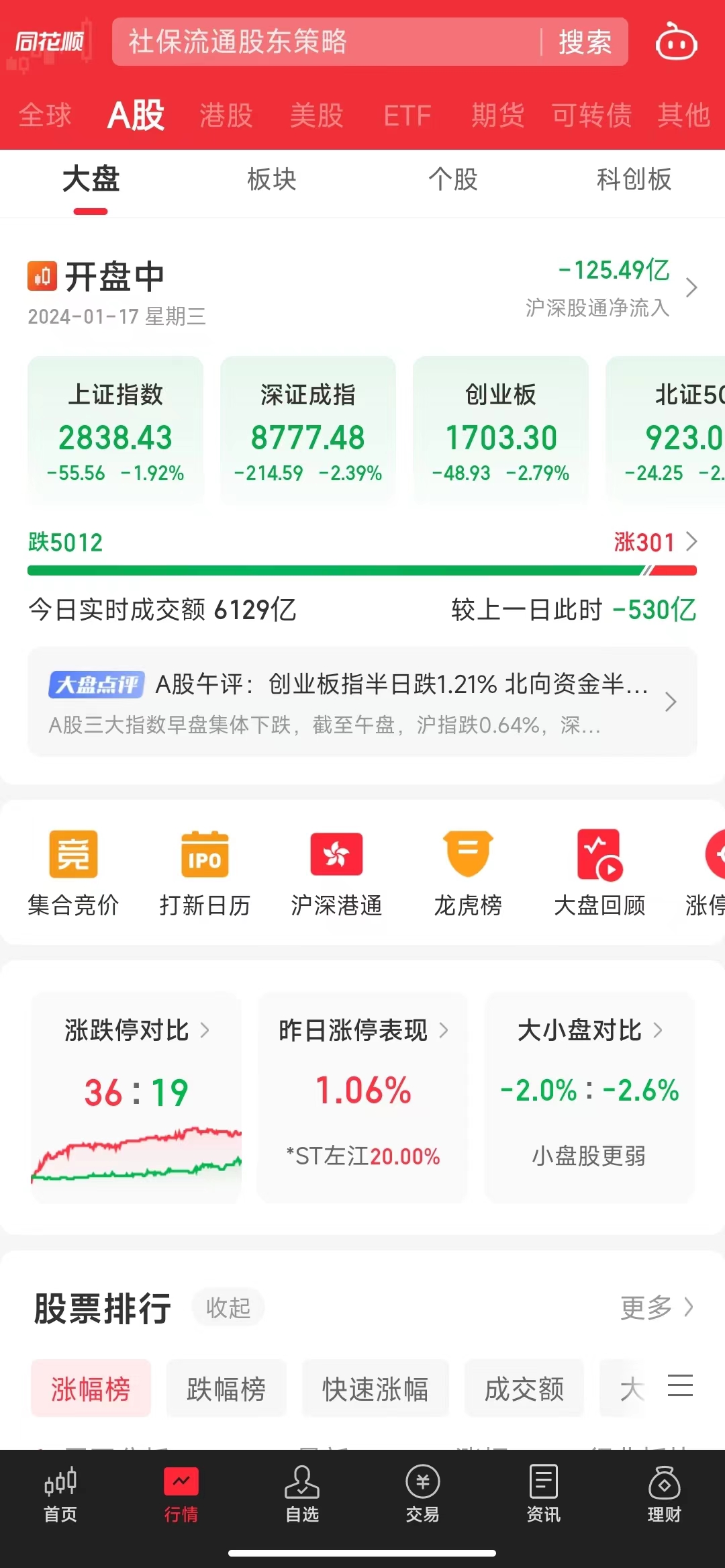View 涨跌停对比 card
The height and width of the screenshot is (1568, 725).
click(136, 1095)
